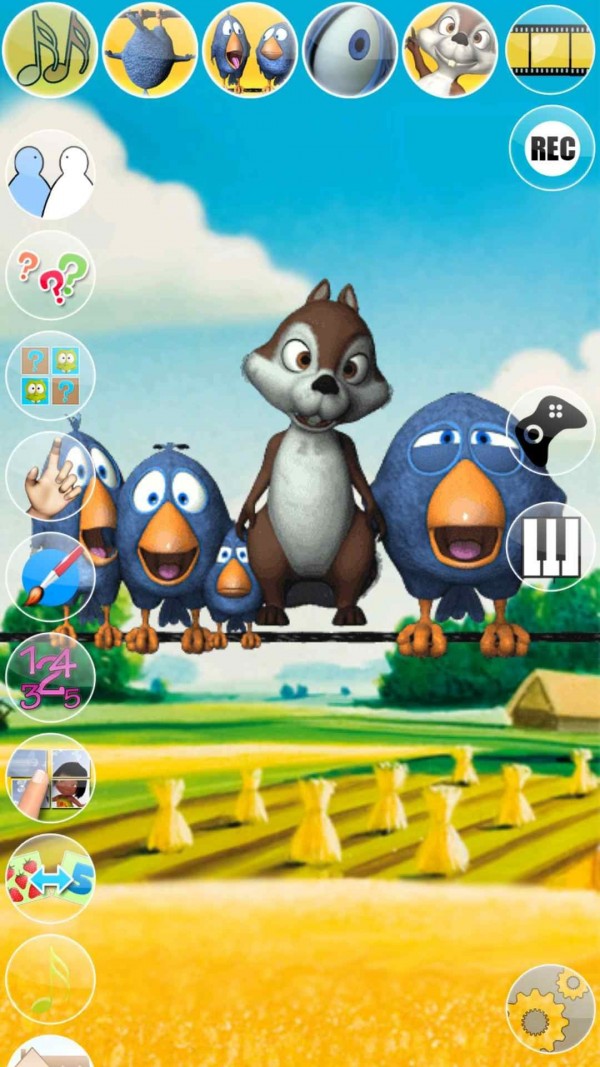Open the eye close-up icon
This screenshot has height=1067, width=600.
click(x=350, y=50)
